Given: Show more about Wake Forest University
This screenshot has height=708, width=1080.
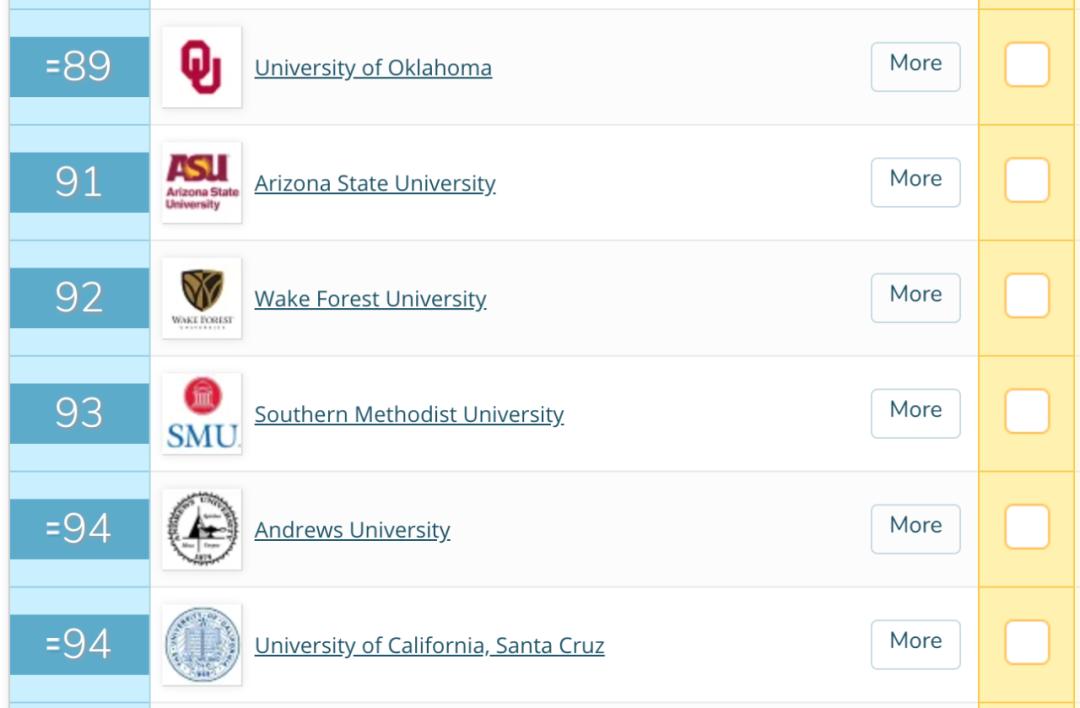Looking at the screenshot, I should (915, 297).
